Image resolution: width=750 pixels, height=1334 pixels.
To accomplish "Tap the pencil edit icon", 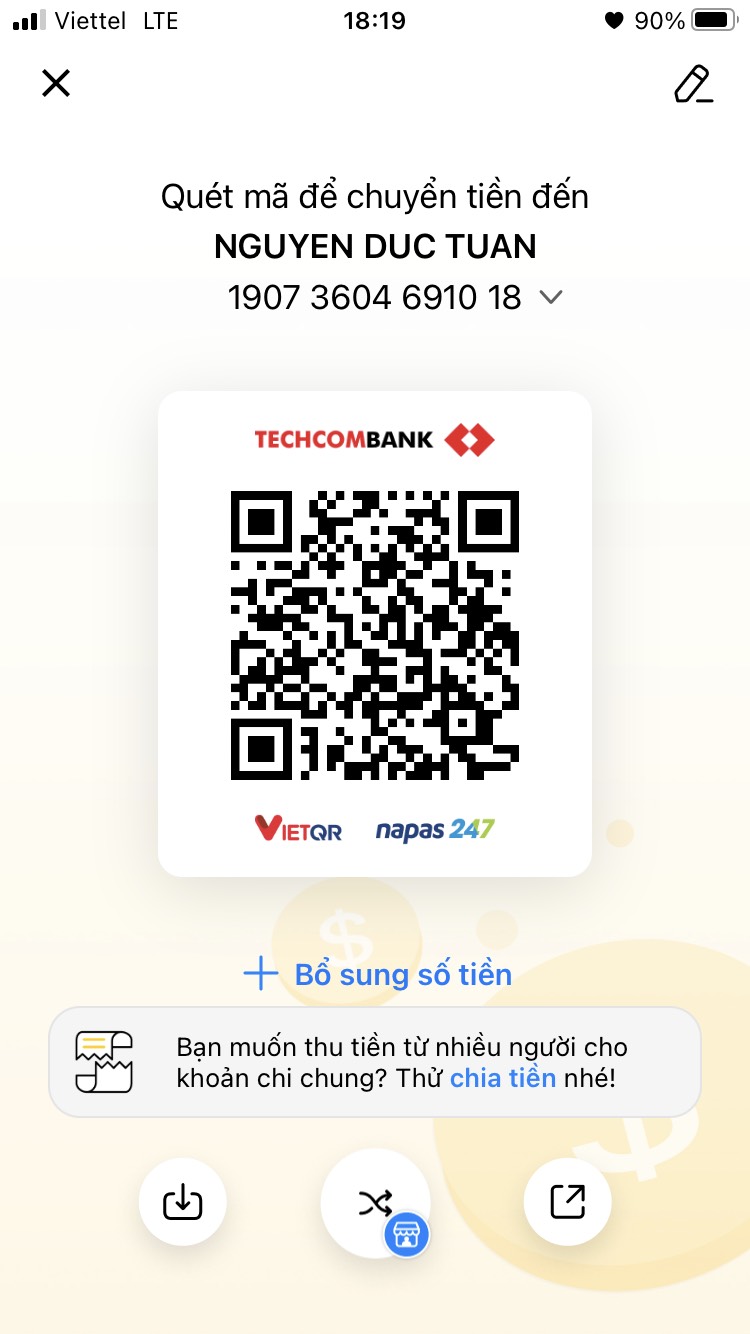I will tap(693, 85).
